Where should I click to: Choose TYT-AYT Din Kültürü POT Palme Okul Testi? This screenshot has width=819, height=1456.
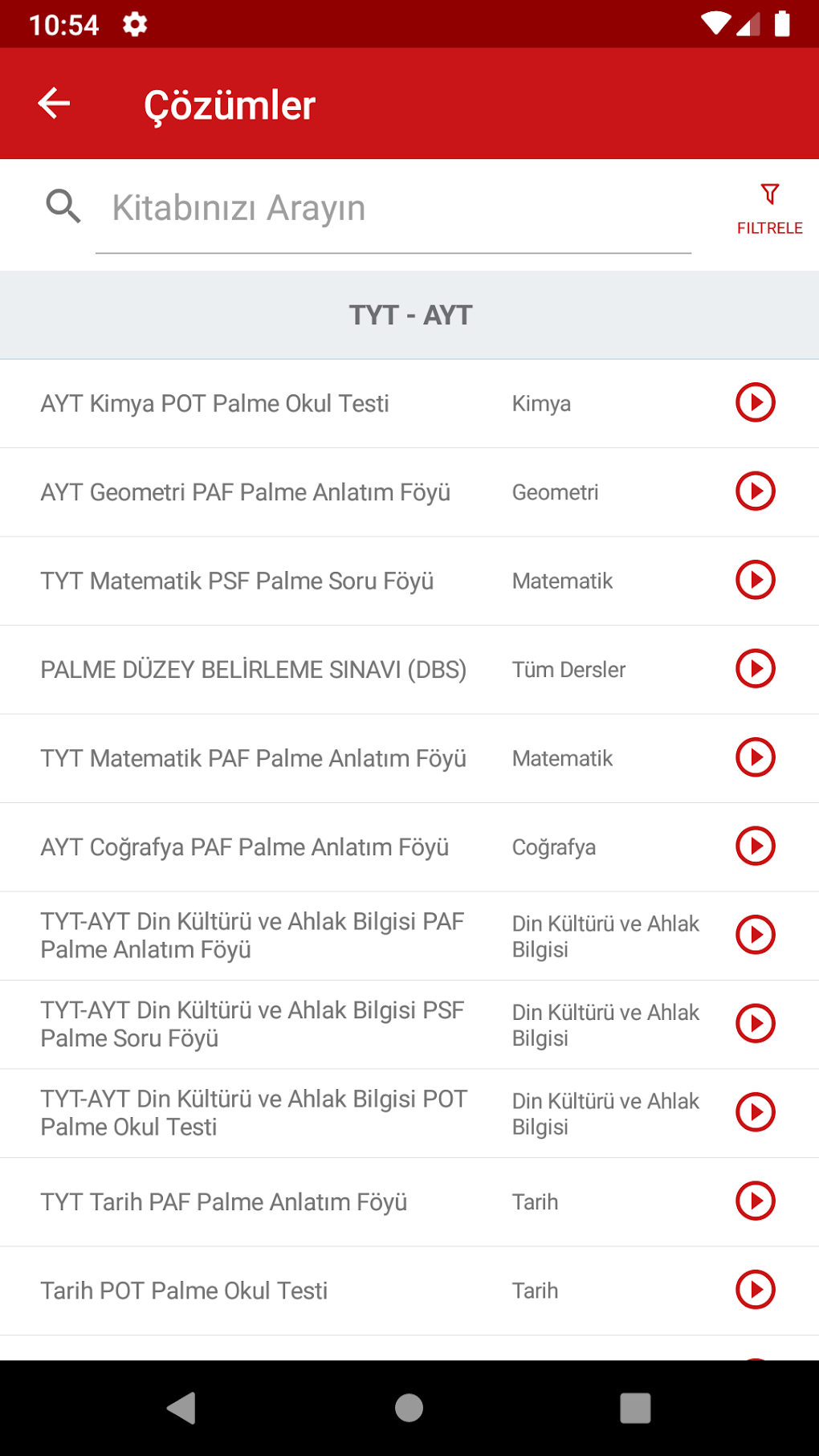253,1113
